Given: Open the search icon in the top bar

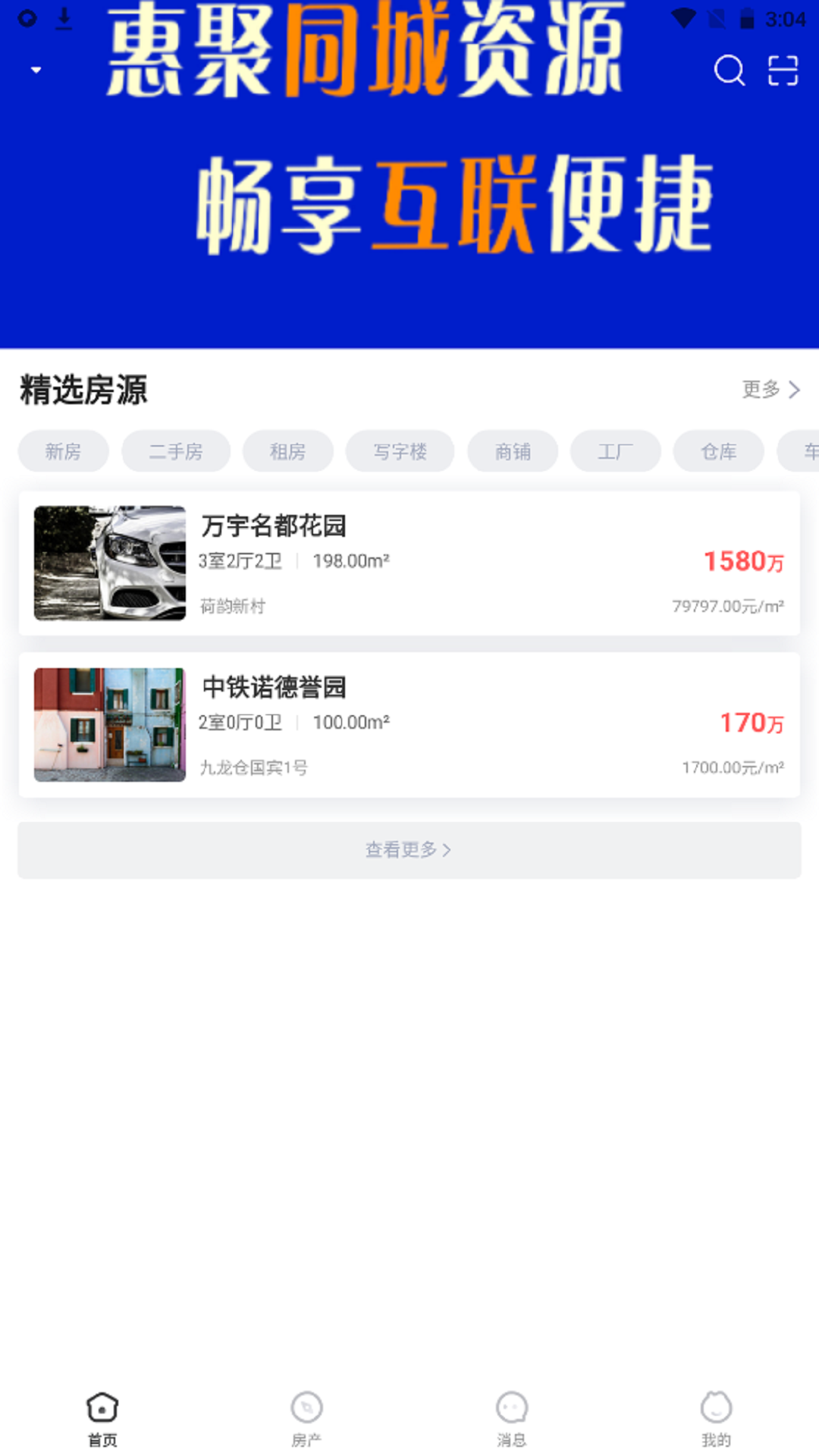Looking at the screenshot, I should click(729, 71).
